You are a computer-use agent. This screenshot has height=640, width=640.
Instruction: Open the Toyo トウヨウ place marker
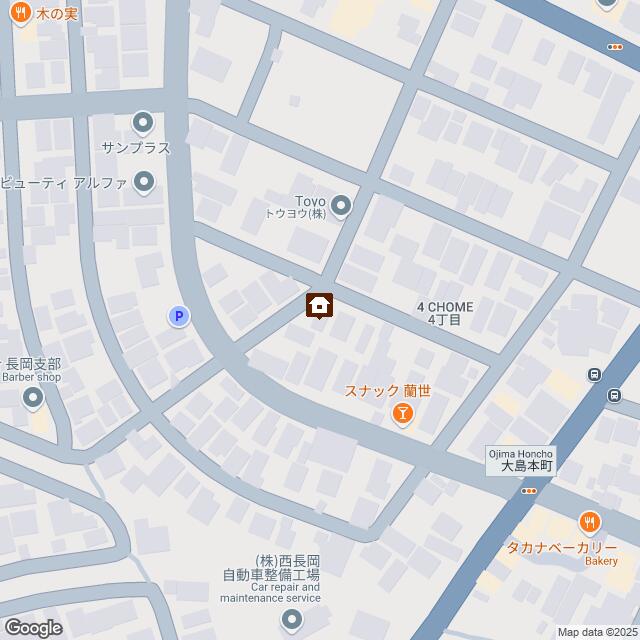click(x=341, y=207)
